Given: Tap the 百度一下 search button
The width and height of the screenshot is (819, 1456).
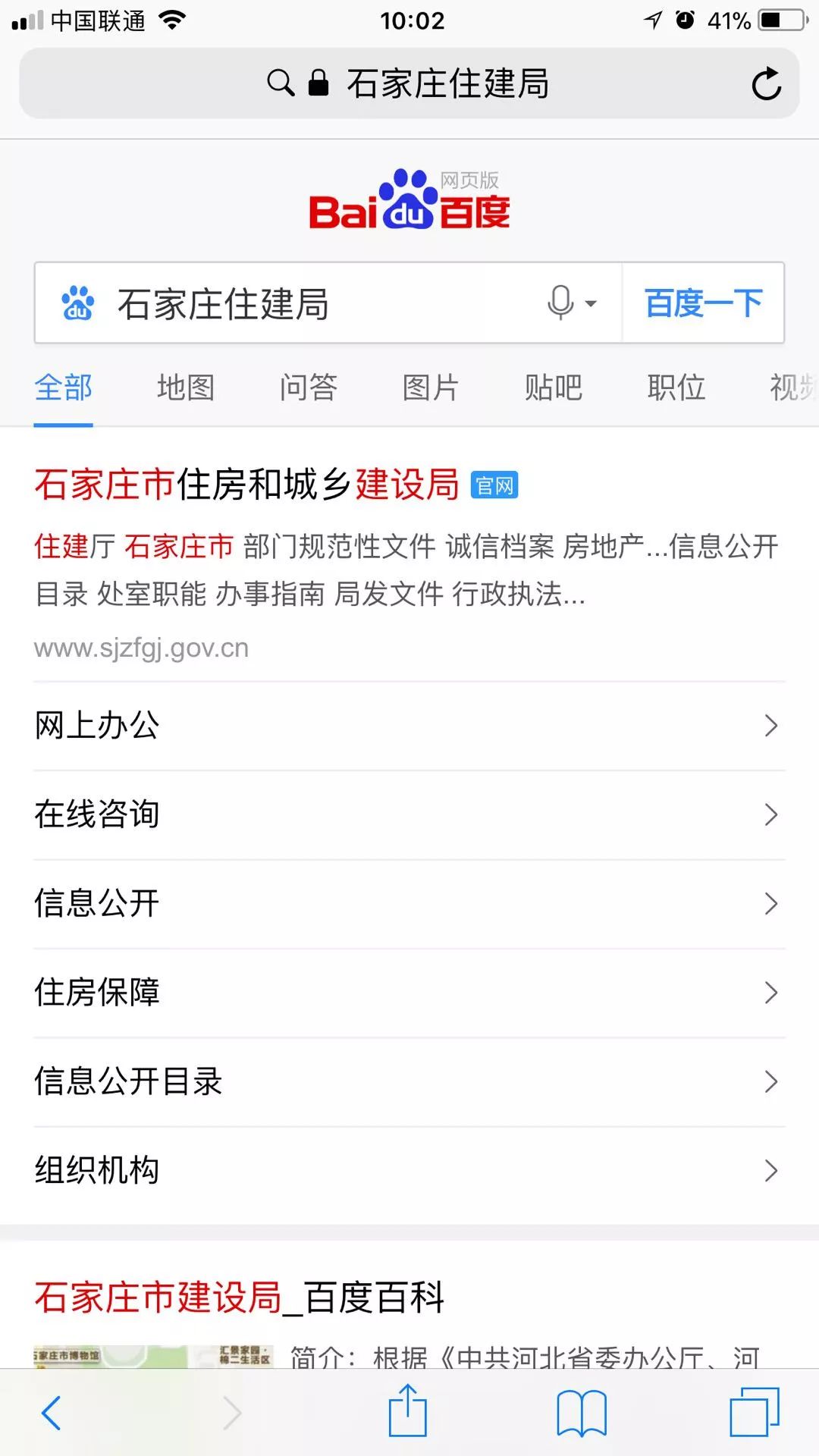Looking at the screenshot, I should tap(703, 303).
